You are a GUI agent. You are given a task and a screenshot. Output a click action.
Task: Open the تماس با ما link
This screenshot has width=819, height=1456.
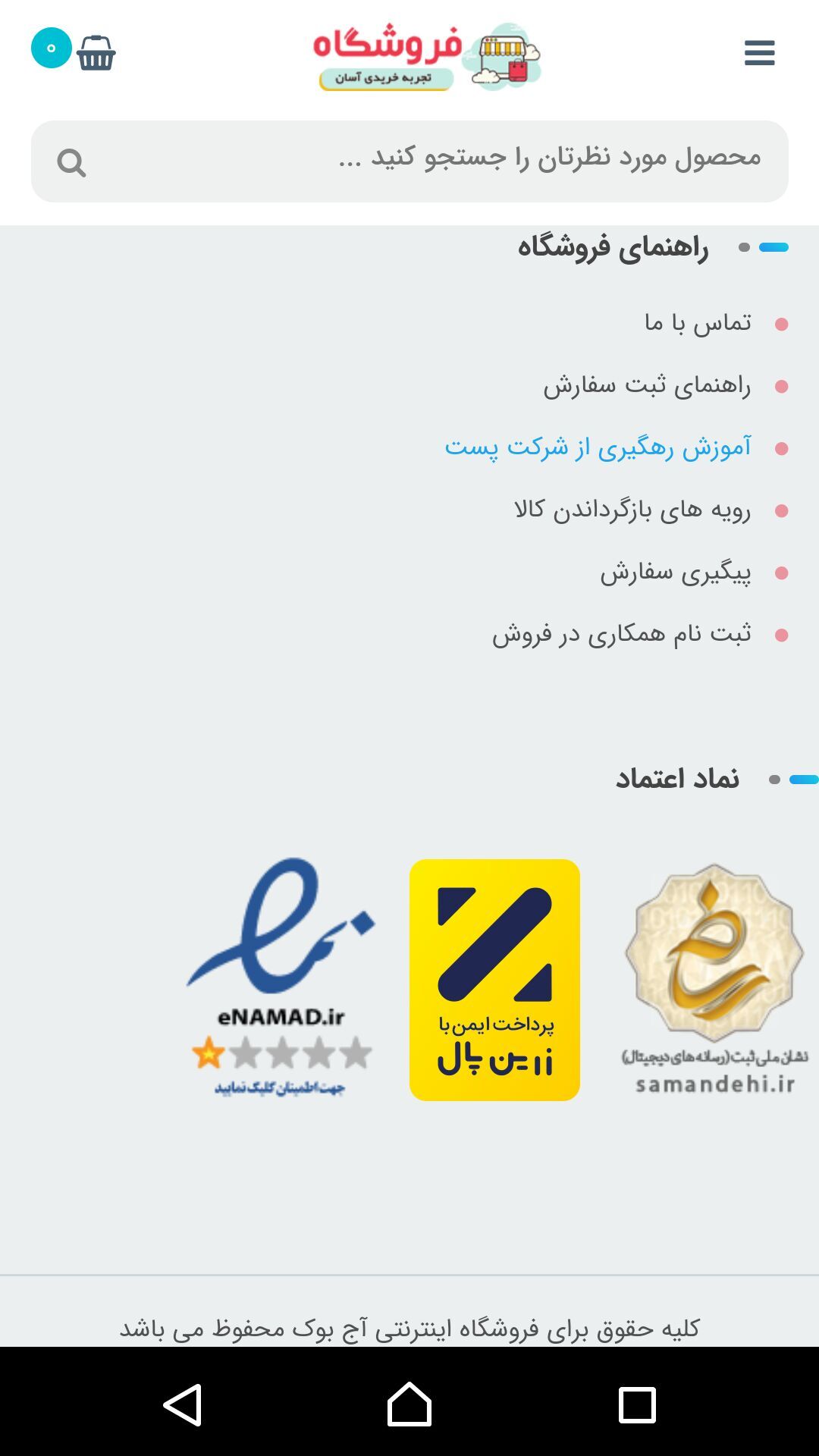pos(698,323)
